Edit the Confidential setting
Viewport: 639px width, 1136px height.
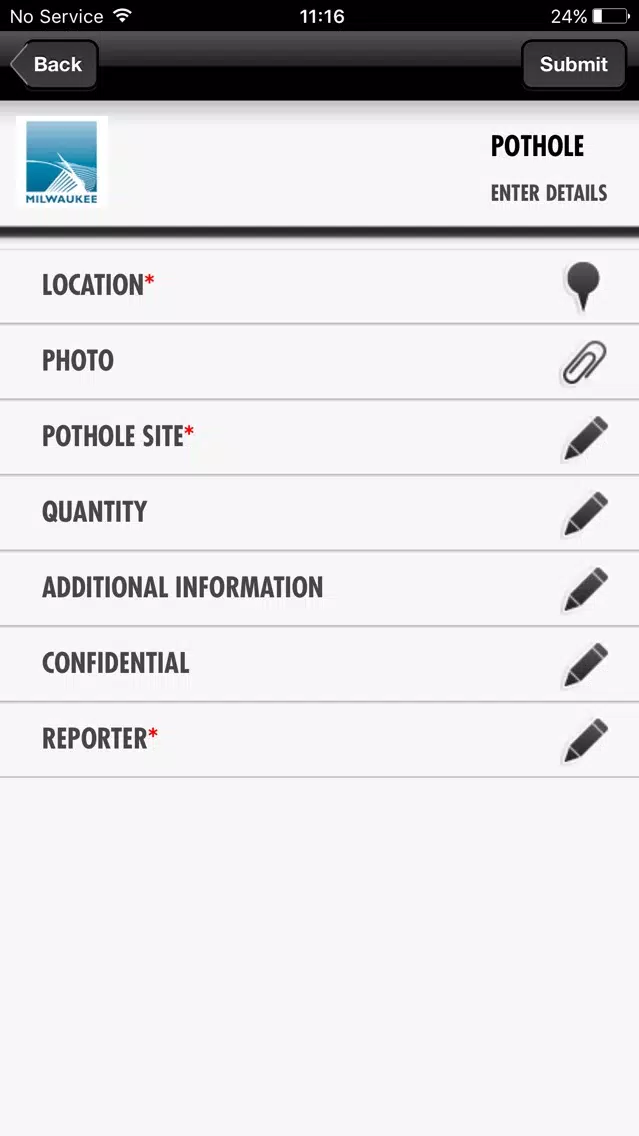(x=320, y=664)
